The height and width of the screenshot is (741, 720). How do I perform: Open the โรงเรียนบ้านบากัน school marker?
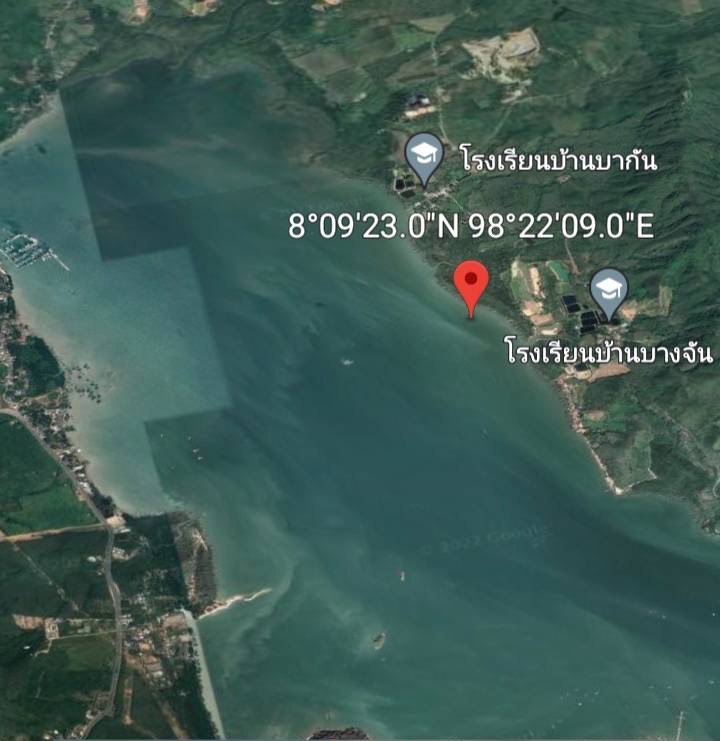(x=425, y=156)
